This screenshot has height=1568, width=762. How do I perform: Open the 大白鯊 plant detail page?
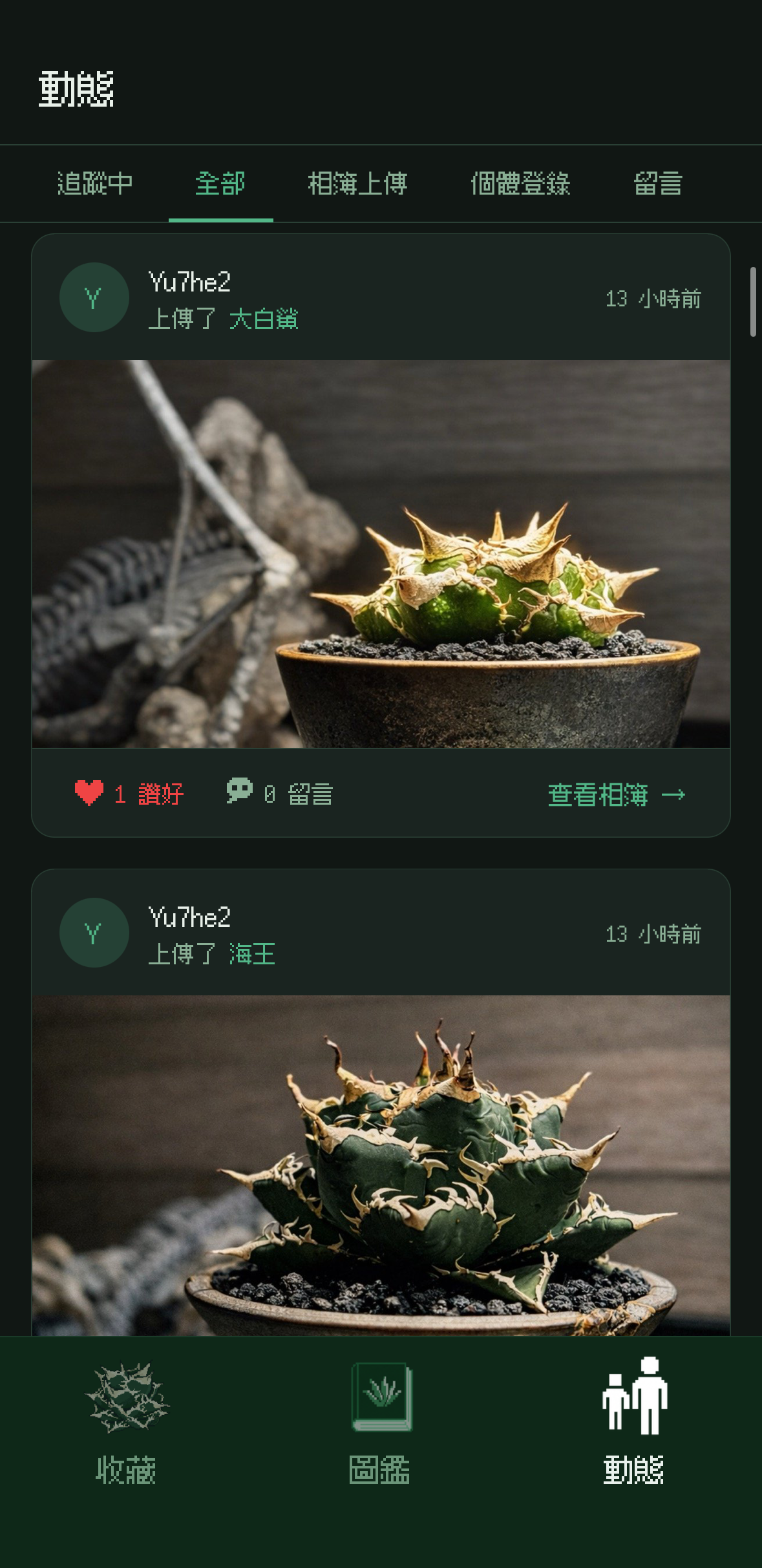coord(266,319)
